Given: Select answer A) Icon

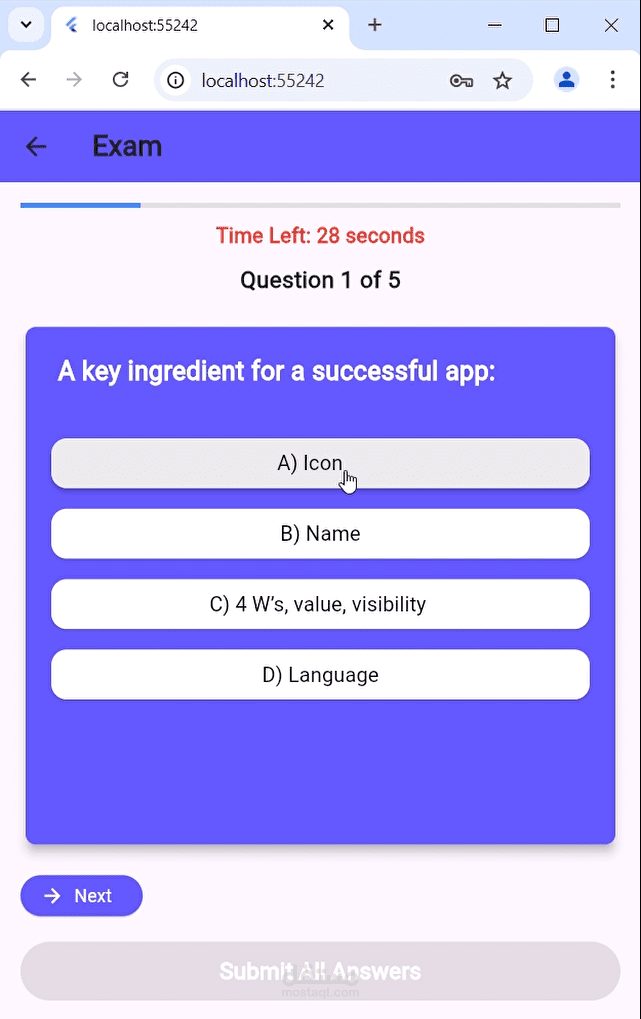Looking at the screenshot, I should [320, 464].
